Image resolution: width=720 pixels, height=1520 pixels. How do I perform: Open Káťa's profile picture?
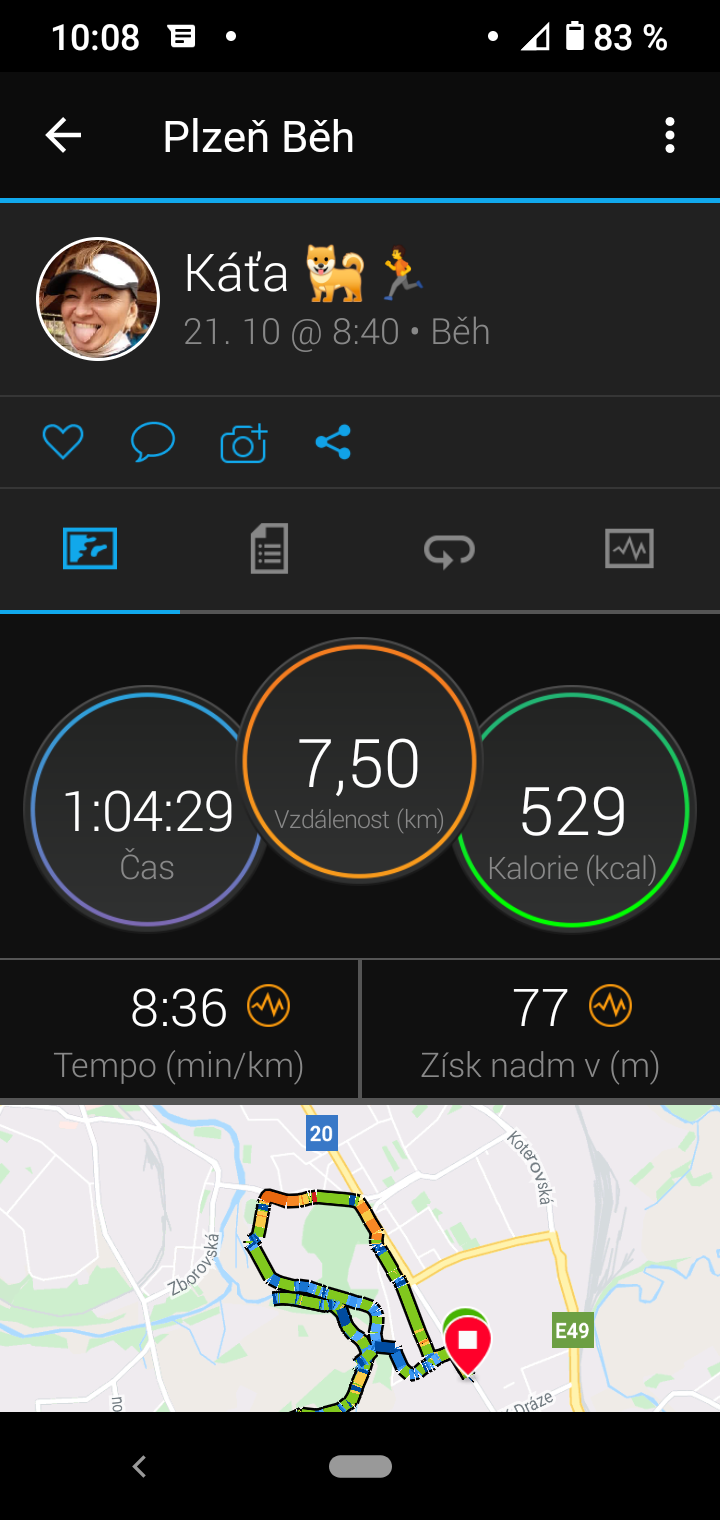click(x=98, y=299)
